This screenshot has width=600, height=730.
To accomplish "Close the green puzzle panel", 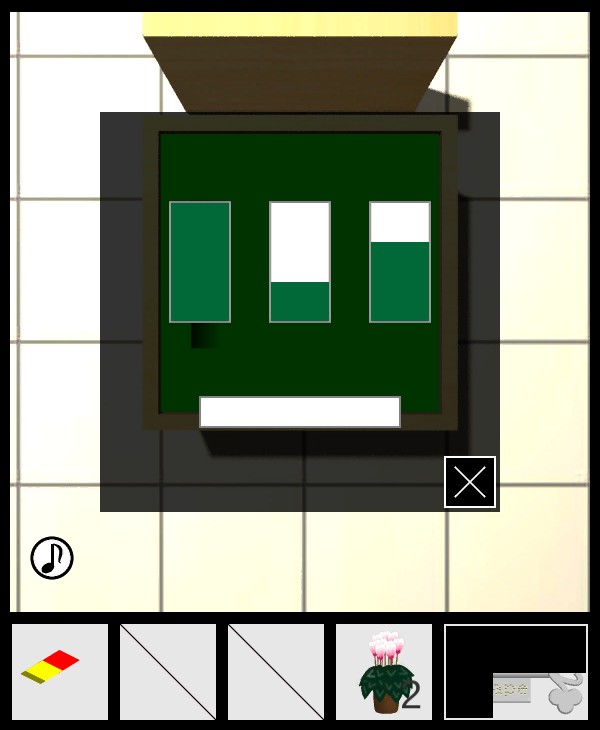I will tap(470, 482).
